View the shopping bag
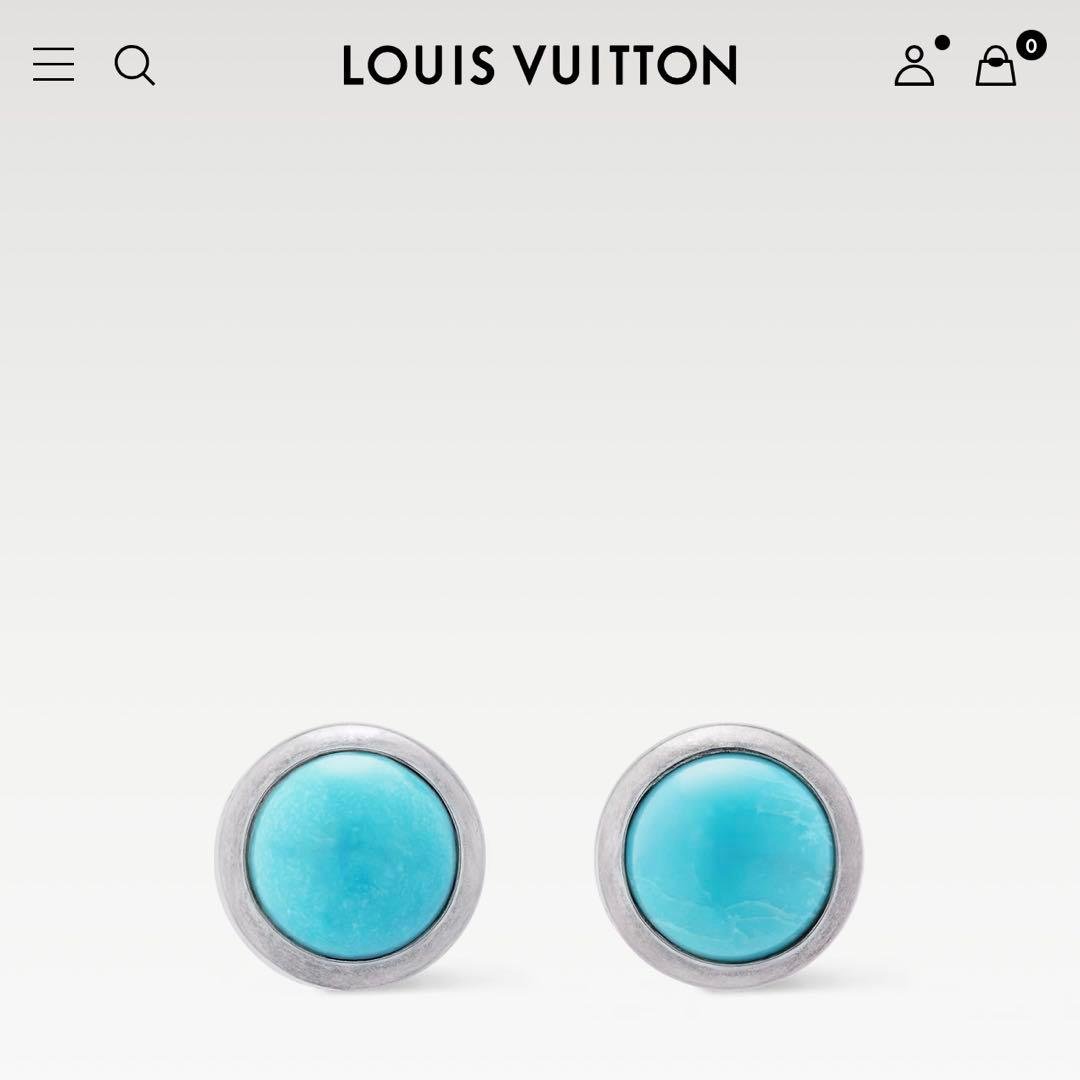Screen dimensions: 1080x1080 [x=996, y=66]
